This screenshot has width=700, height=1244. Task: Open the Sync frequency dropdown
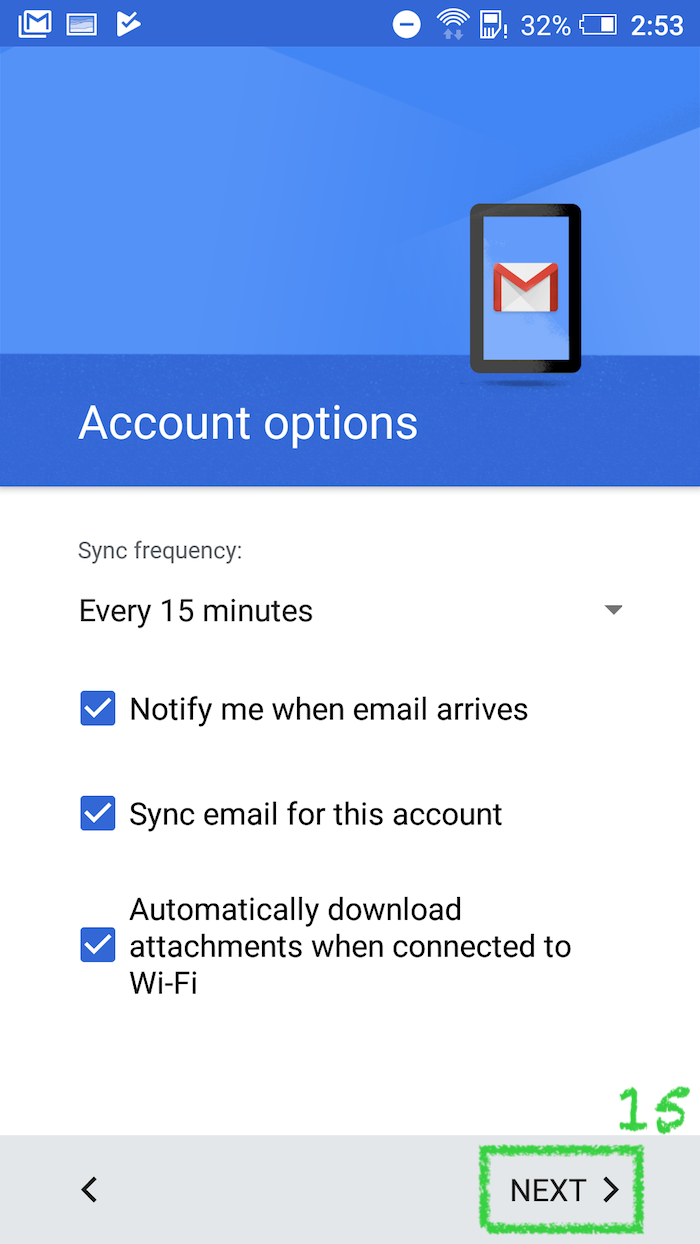350,611
